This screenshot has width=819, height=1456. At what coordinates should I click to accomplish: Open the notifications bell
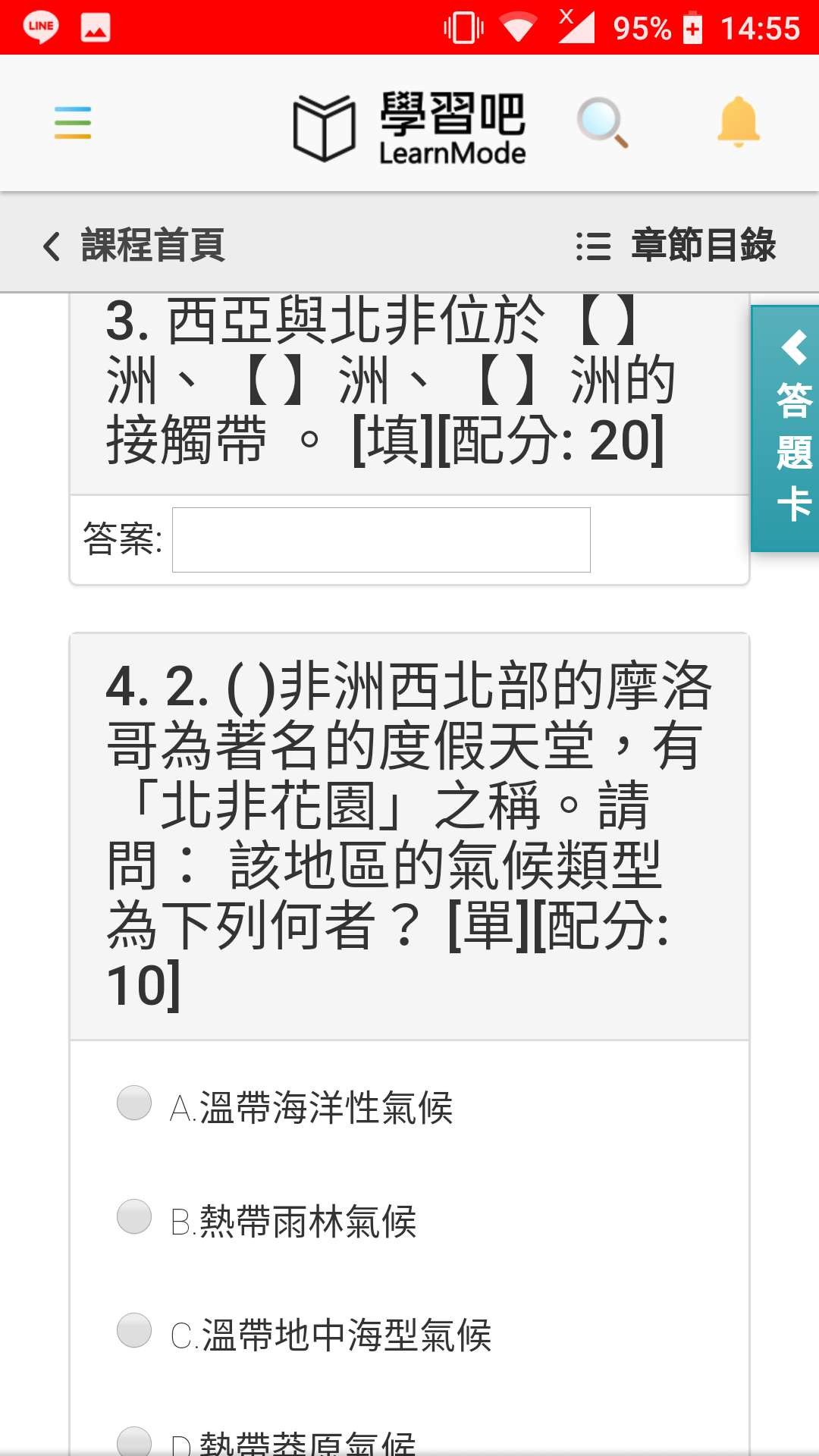[738, 123]
